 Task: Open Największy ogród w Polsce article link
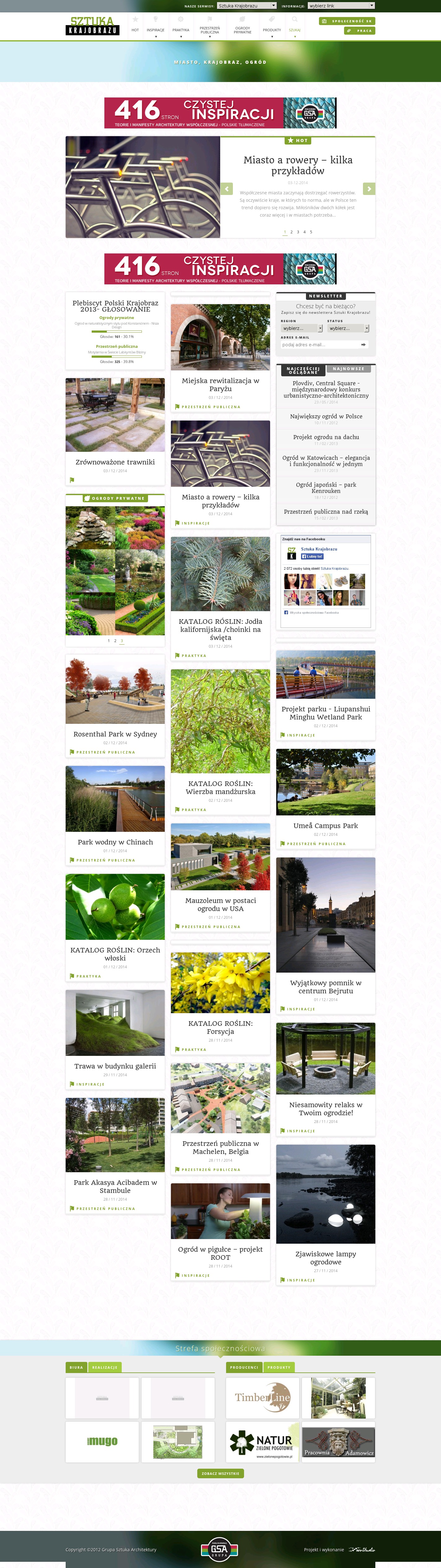pos(326,416)
